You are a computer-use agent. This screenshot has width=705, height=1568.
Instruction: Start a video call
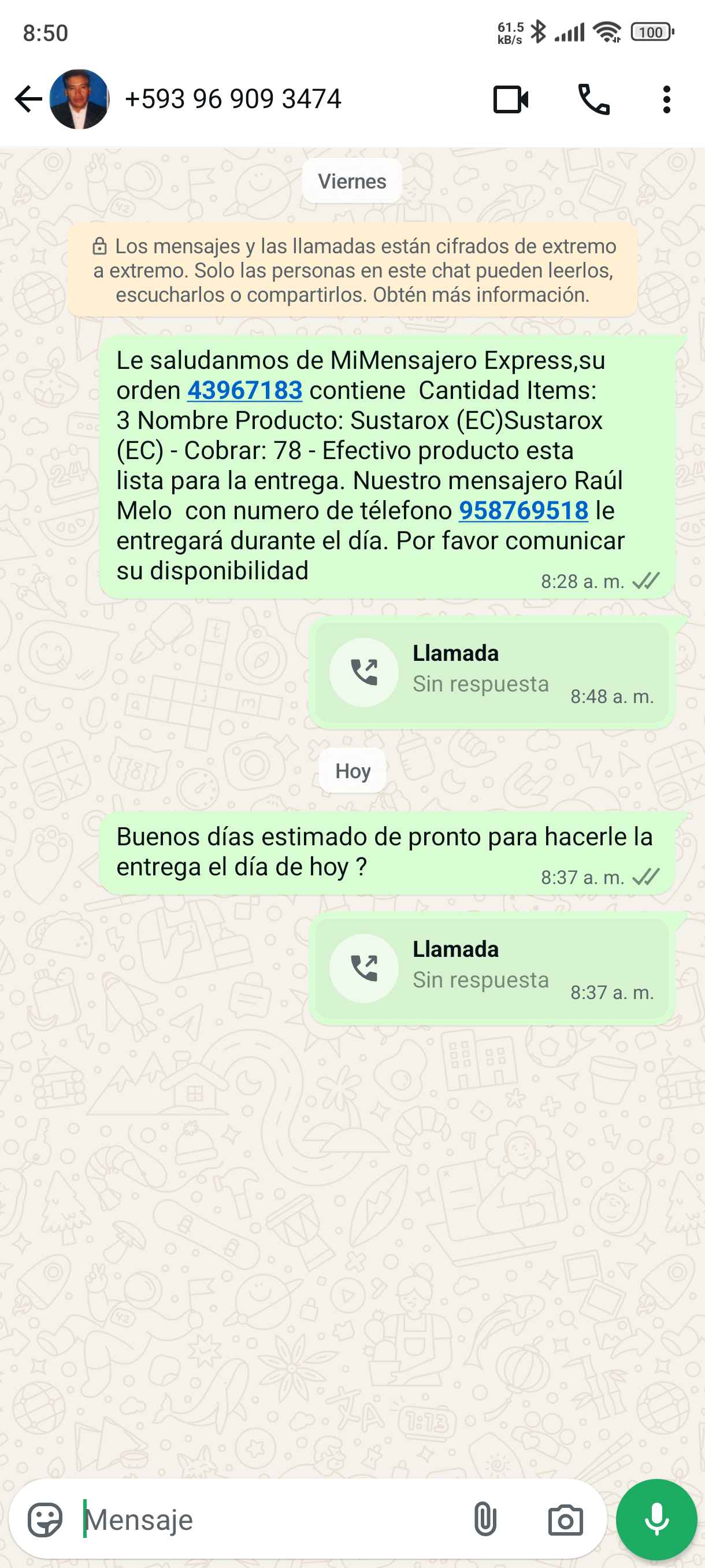tap(510, 99)
